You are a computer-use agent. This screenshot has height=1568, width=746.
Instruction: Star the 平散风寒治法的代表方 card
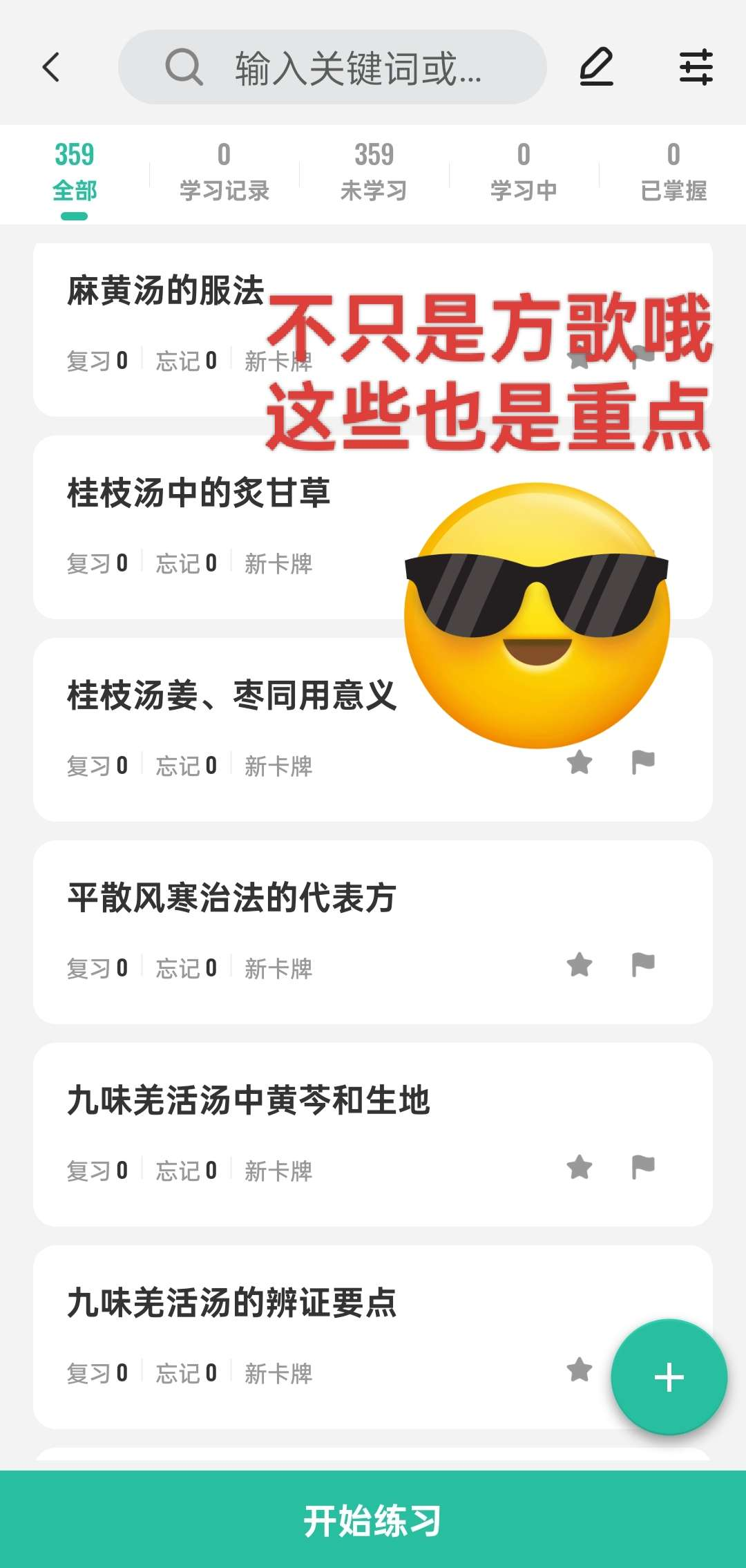[x=580, y=965]
